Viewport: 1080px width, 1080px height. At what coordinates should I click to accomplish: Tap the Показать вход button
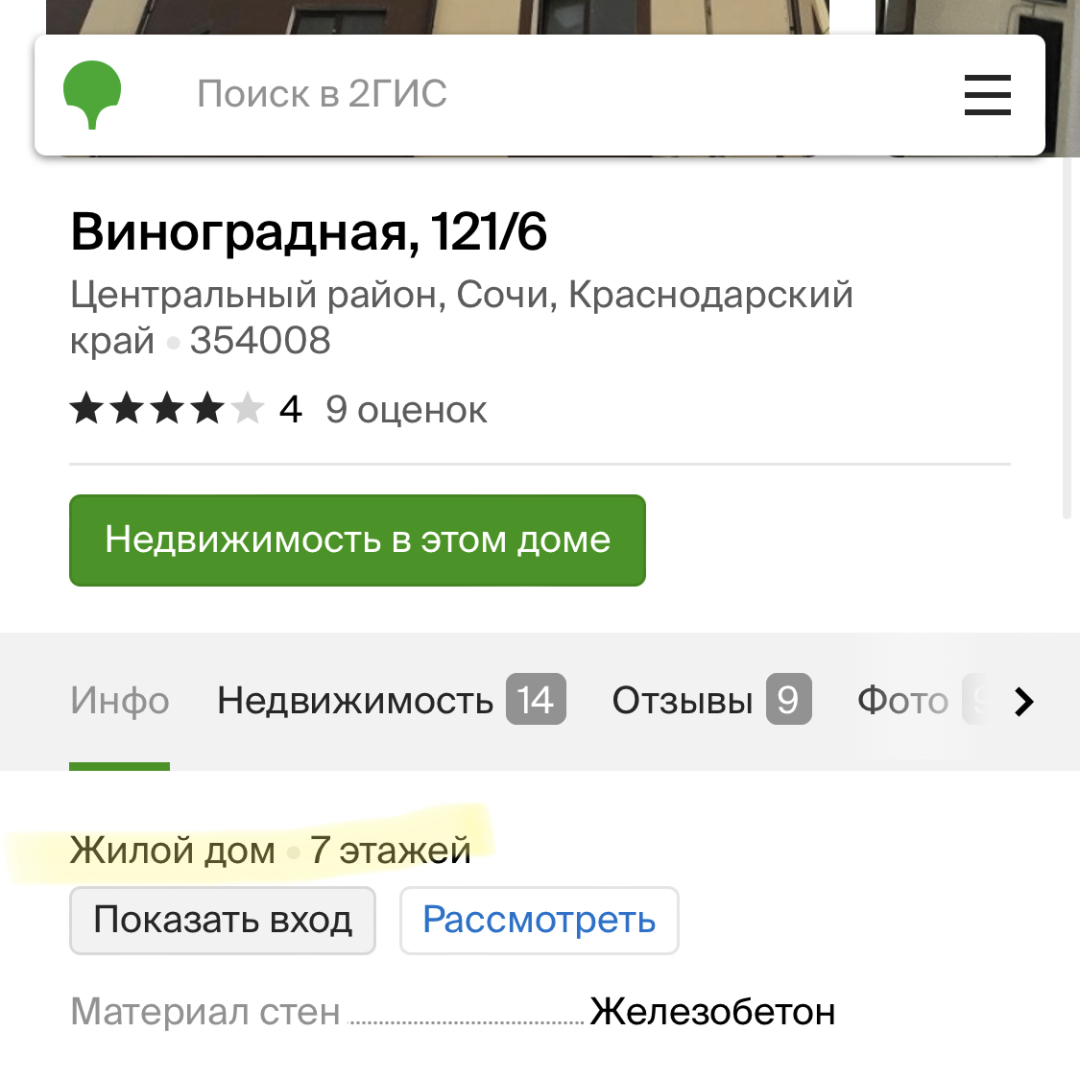pyautogui.click(x=222, y=920)
